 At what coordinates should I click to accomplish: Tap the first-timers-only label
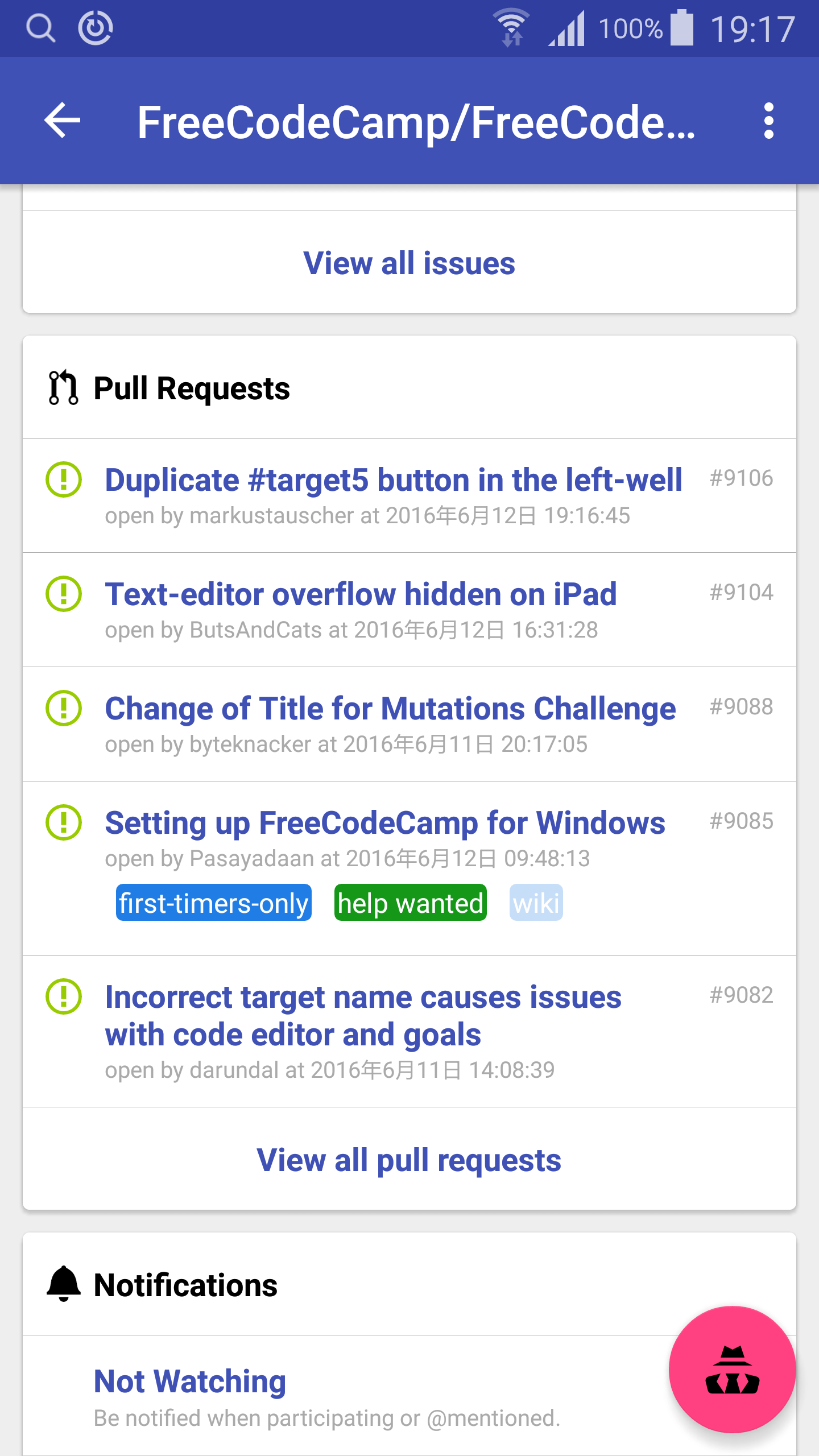[x=213, y=903]
